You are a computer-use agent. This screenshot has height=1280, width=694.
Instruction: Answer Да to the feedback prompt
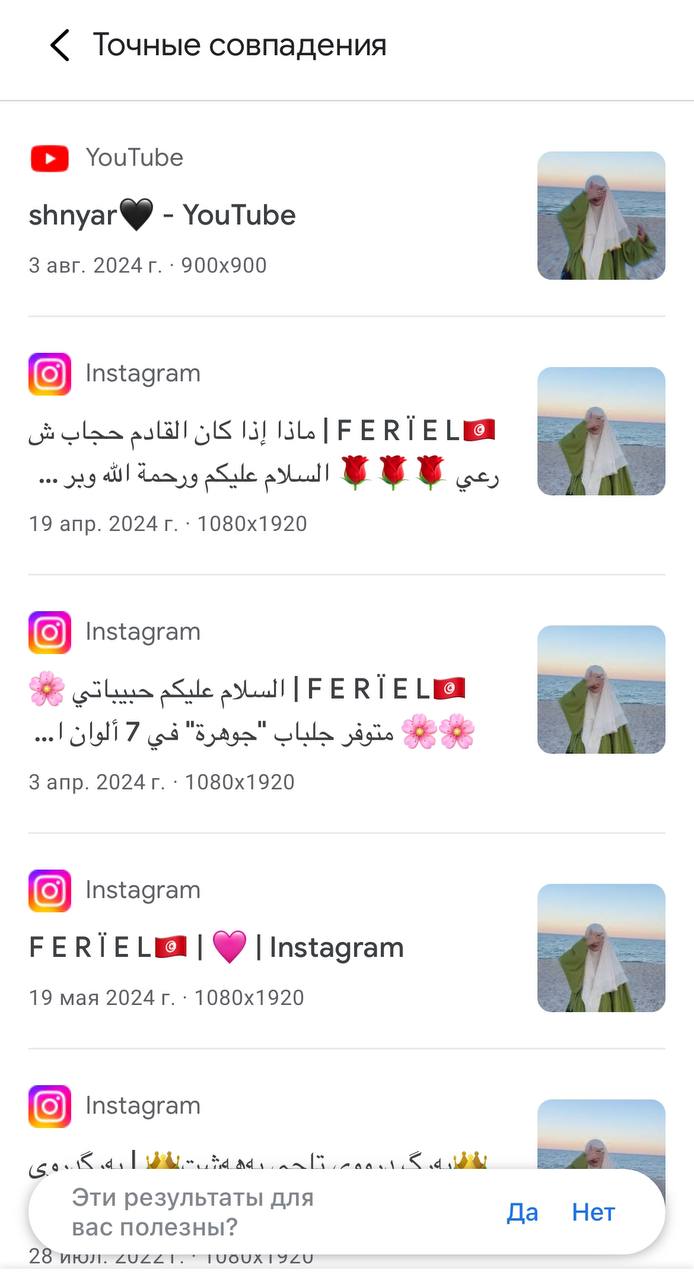[x=522, y=1212]
